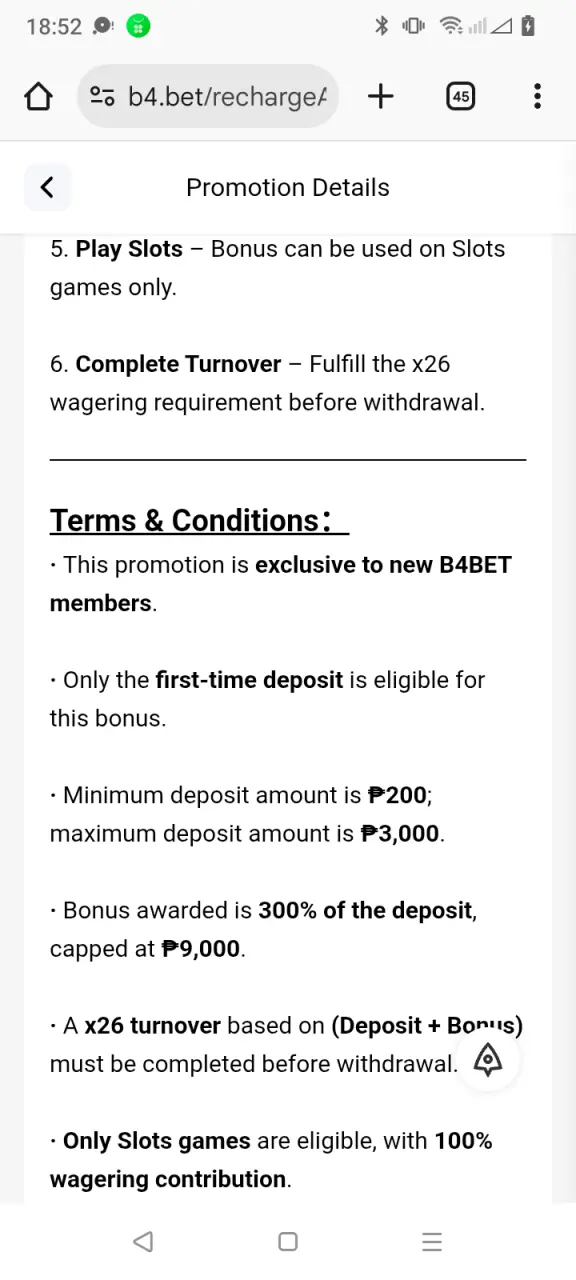576x1280 pixels.
Task: Open system recent apps
Action: coord(432,1242)
